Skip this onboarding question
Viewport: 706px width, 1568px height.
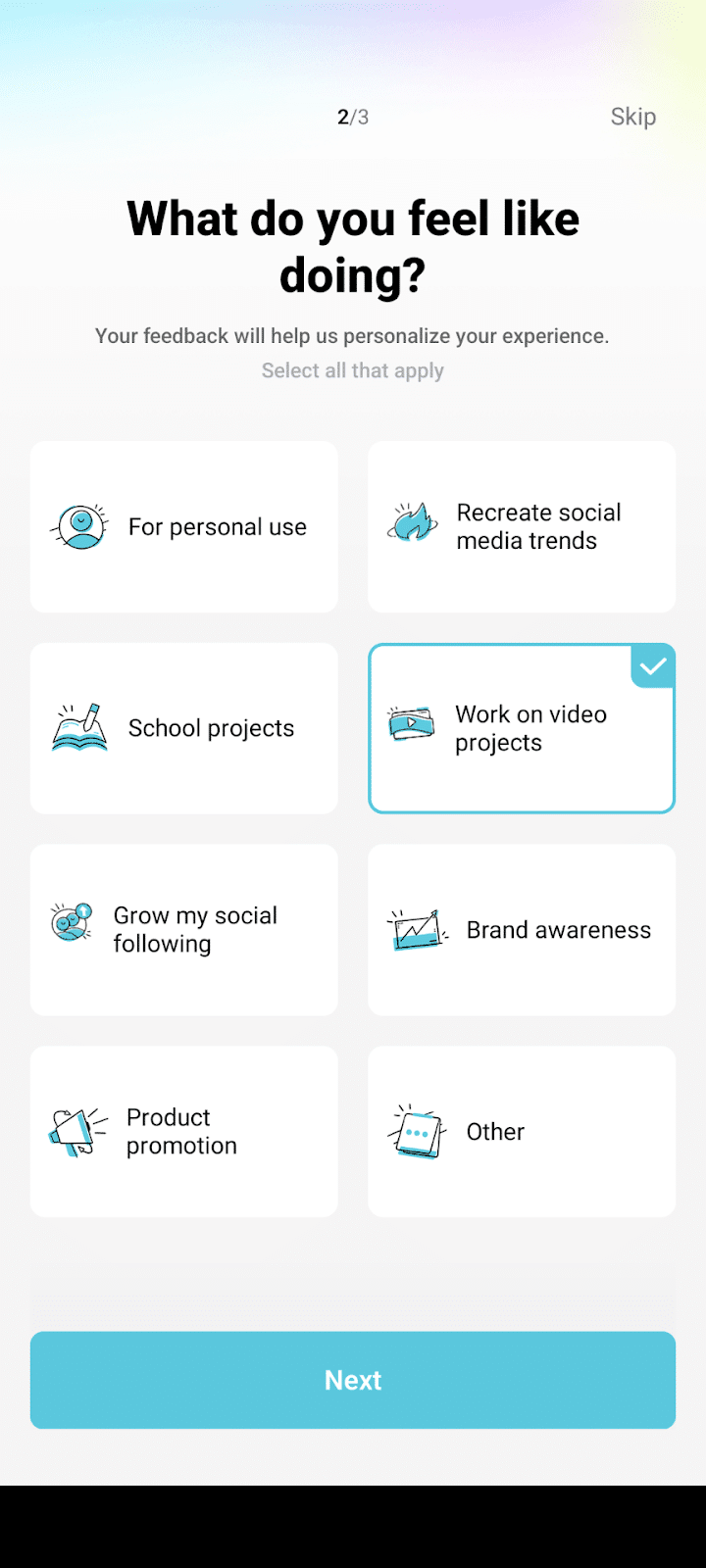click(632, 117)
